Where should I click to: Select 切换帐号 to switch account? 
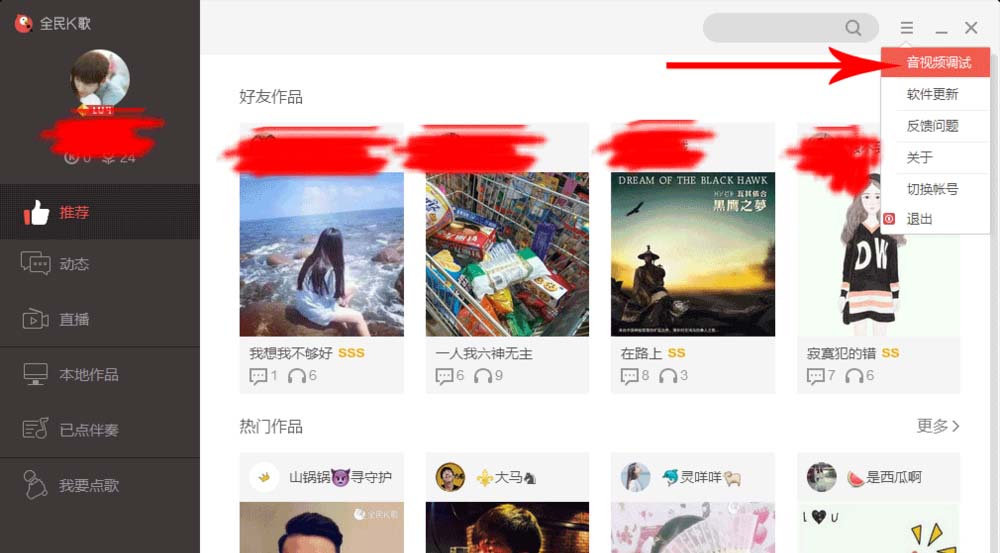[x=932, y=188]
